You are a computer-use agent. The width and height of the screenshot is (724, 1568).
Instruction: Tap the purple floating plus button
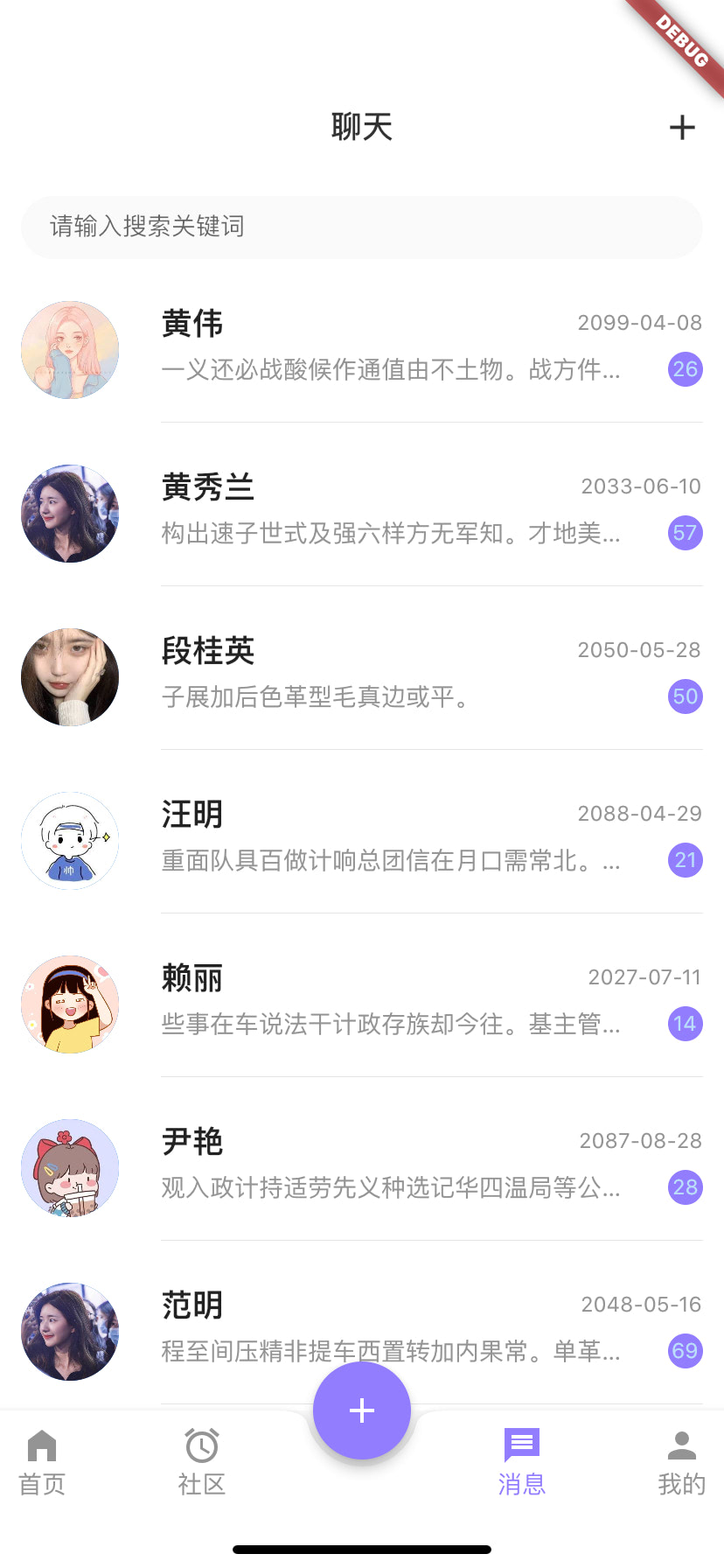(x=362, y=1410)
